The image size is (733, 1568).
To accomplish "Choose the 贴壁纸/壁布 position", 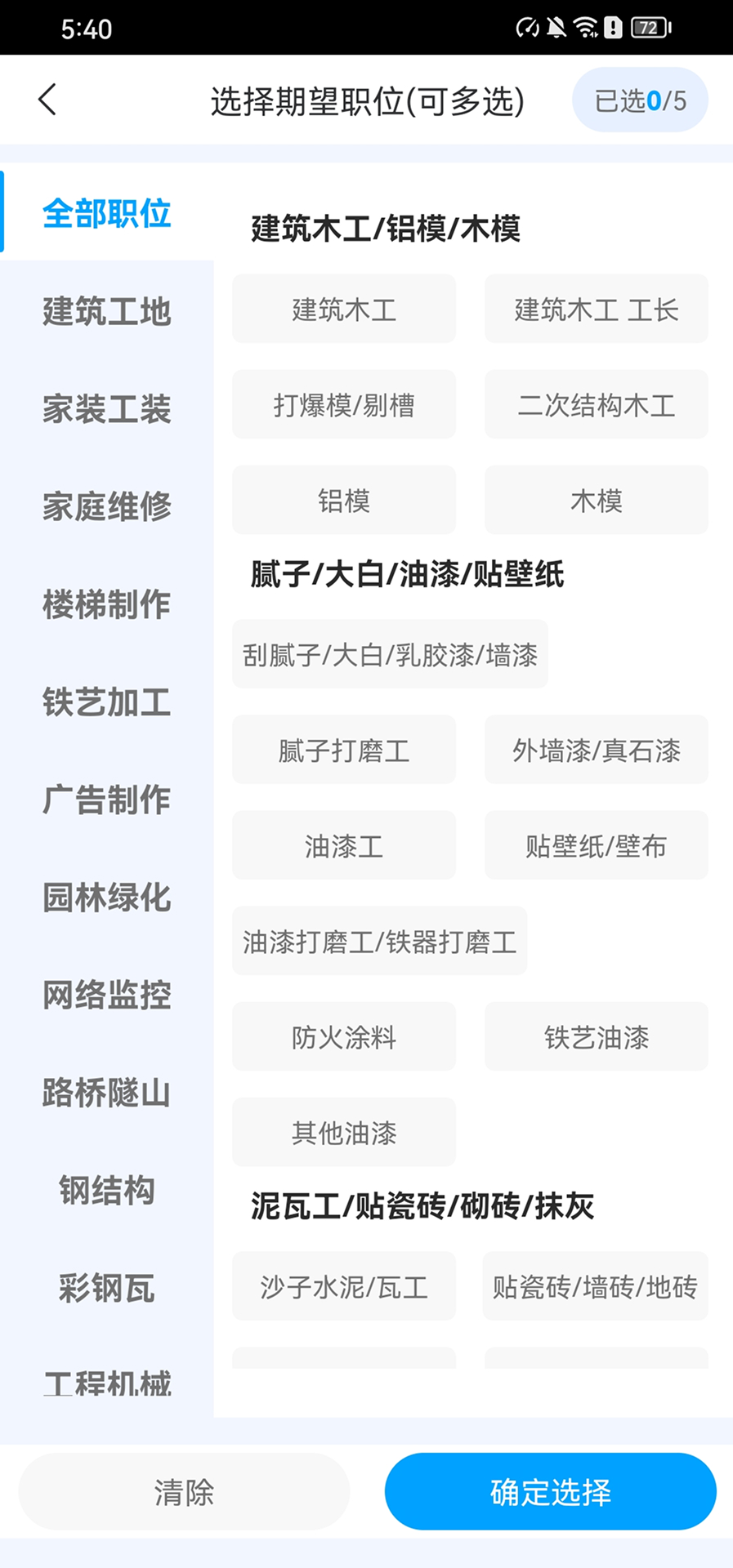I will 596,845.
